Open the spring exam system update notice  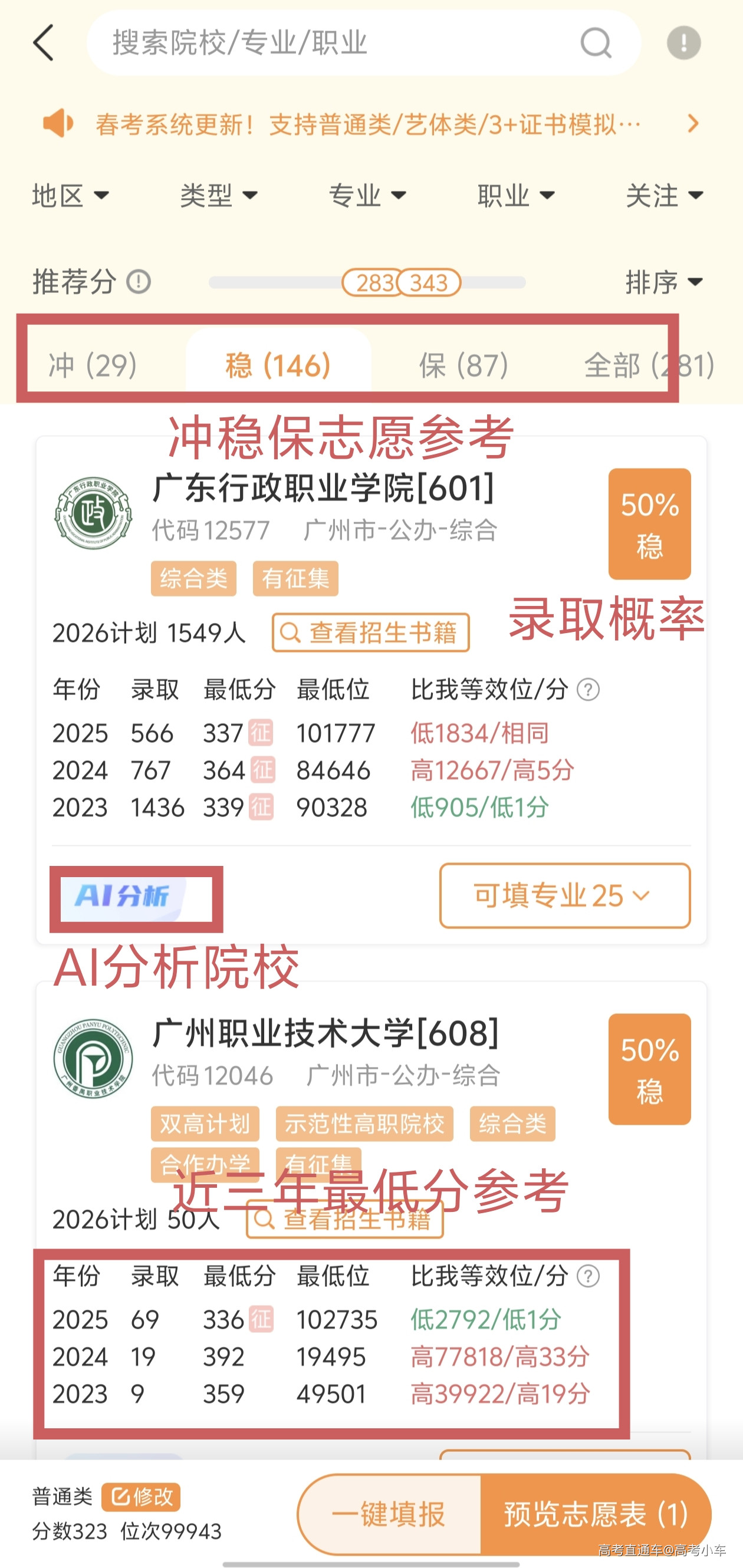tap(369, 124)
